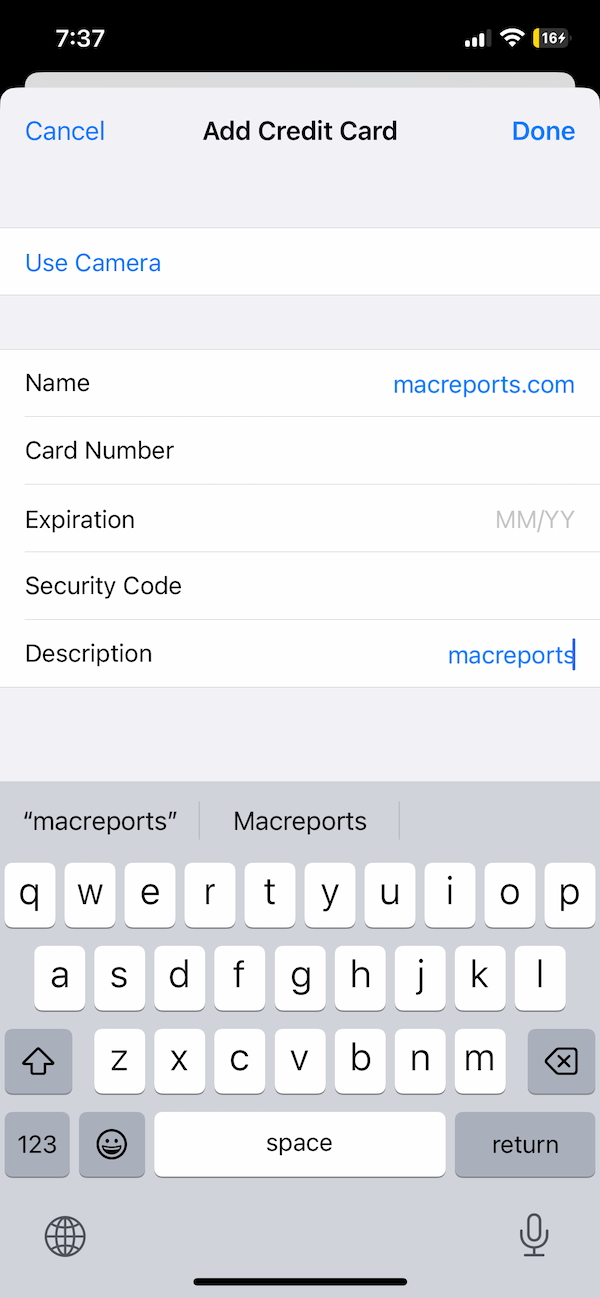Image resolution: width=600 pixels, height=1298 pixels.
Task: Choose Use Camera to scan card
Action: pos(300,262)
